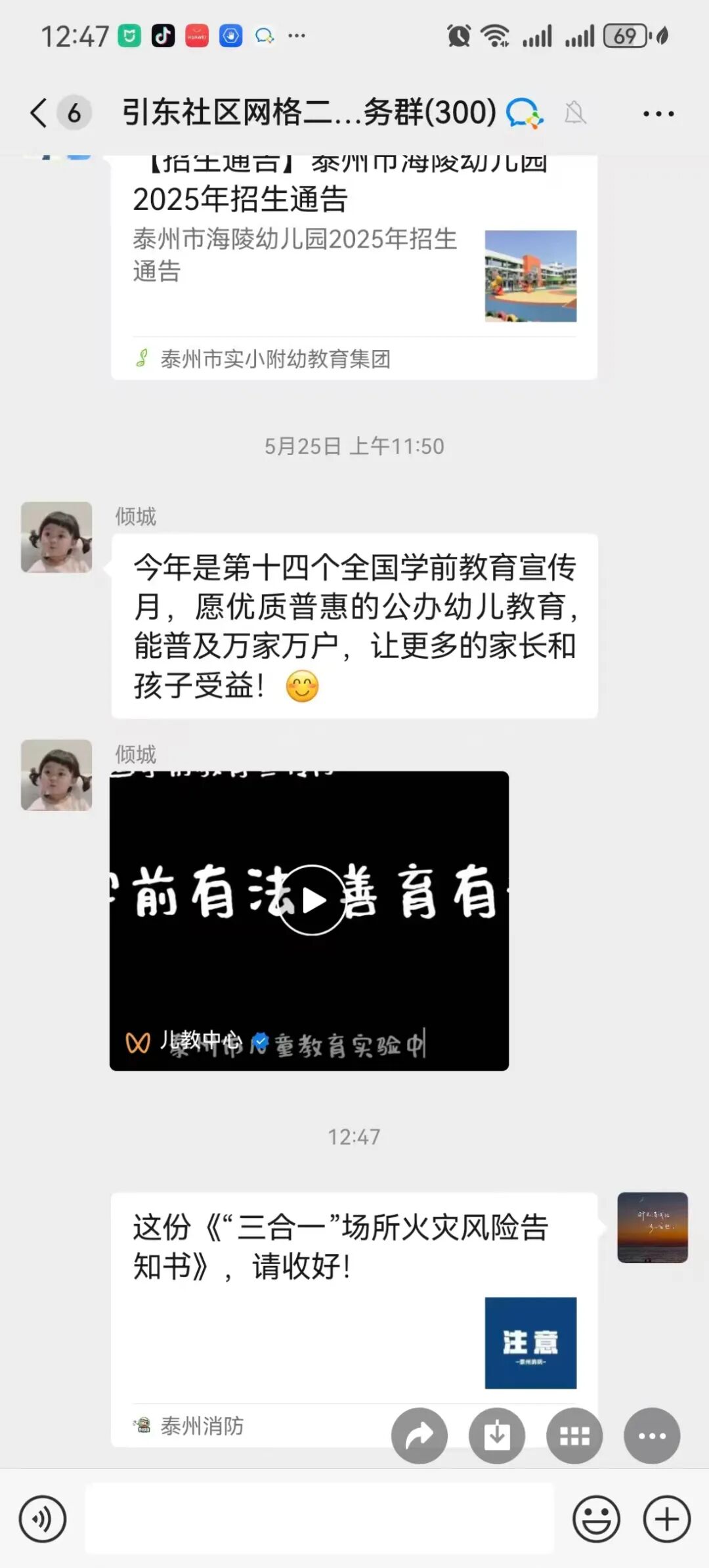This screenshot has height=1568, width=709.
Task: Open my own sunset avatar profile
Action: coord(653,1227)
